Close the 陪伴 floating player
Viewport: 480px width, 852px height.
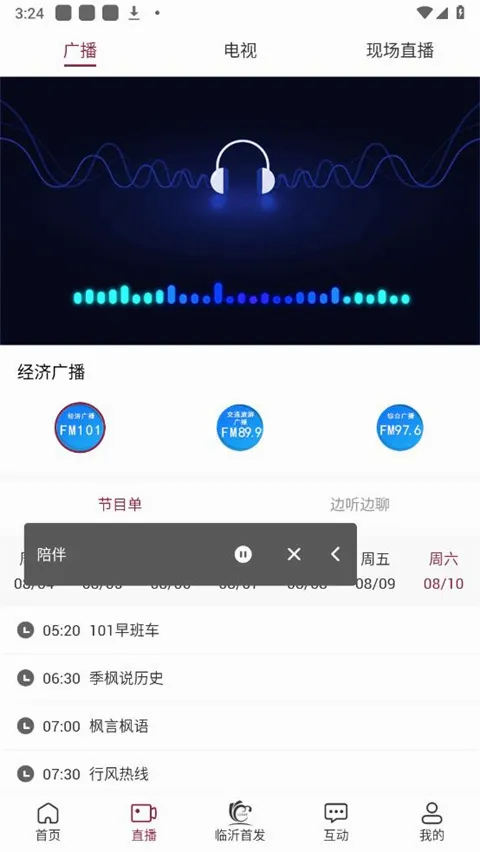point(294,554)
